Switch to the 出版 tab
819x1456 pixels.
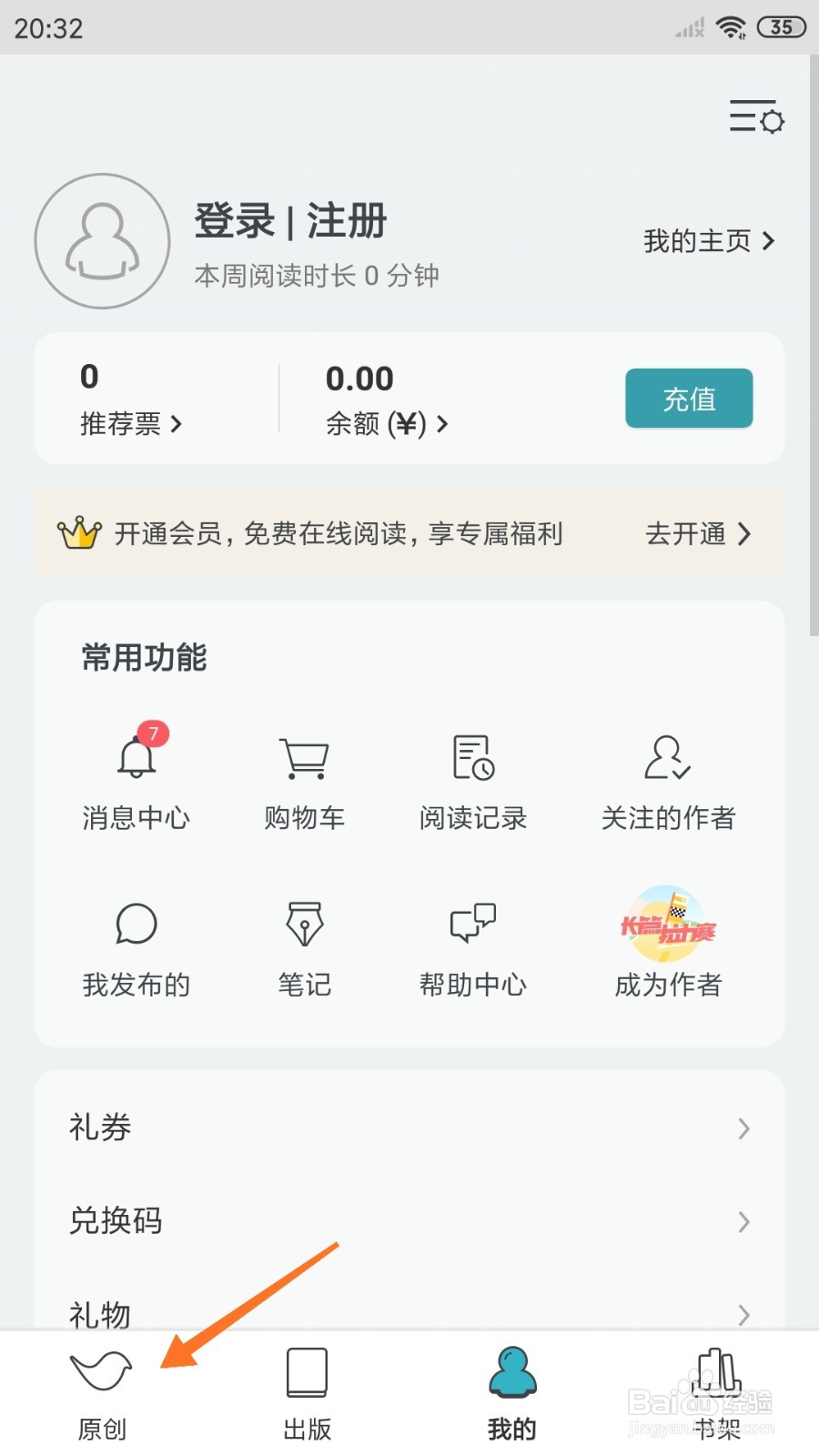pos(307,1392)
